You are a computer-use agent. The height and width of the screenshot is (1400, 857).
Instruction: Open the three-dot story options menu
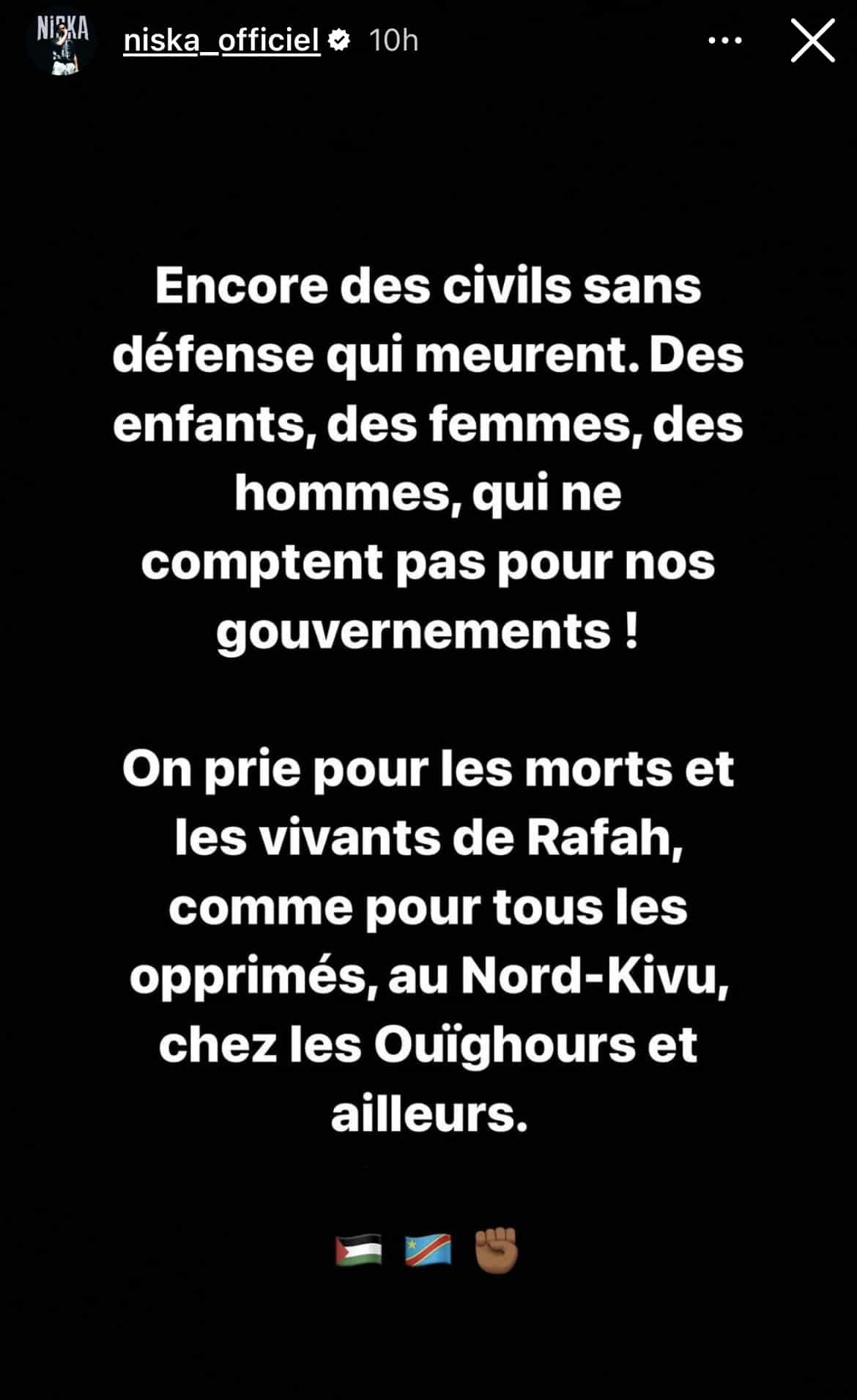[x=724, y=41]
